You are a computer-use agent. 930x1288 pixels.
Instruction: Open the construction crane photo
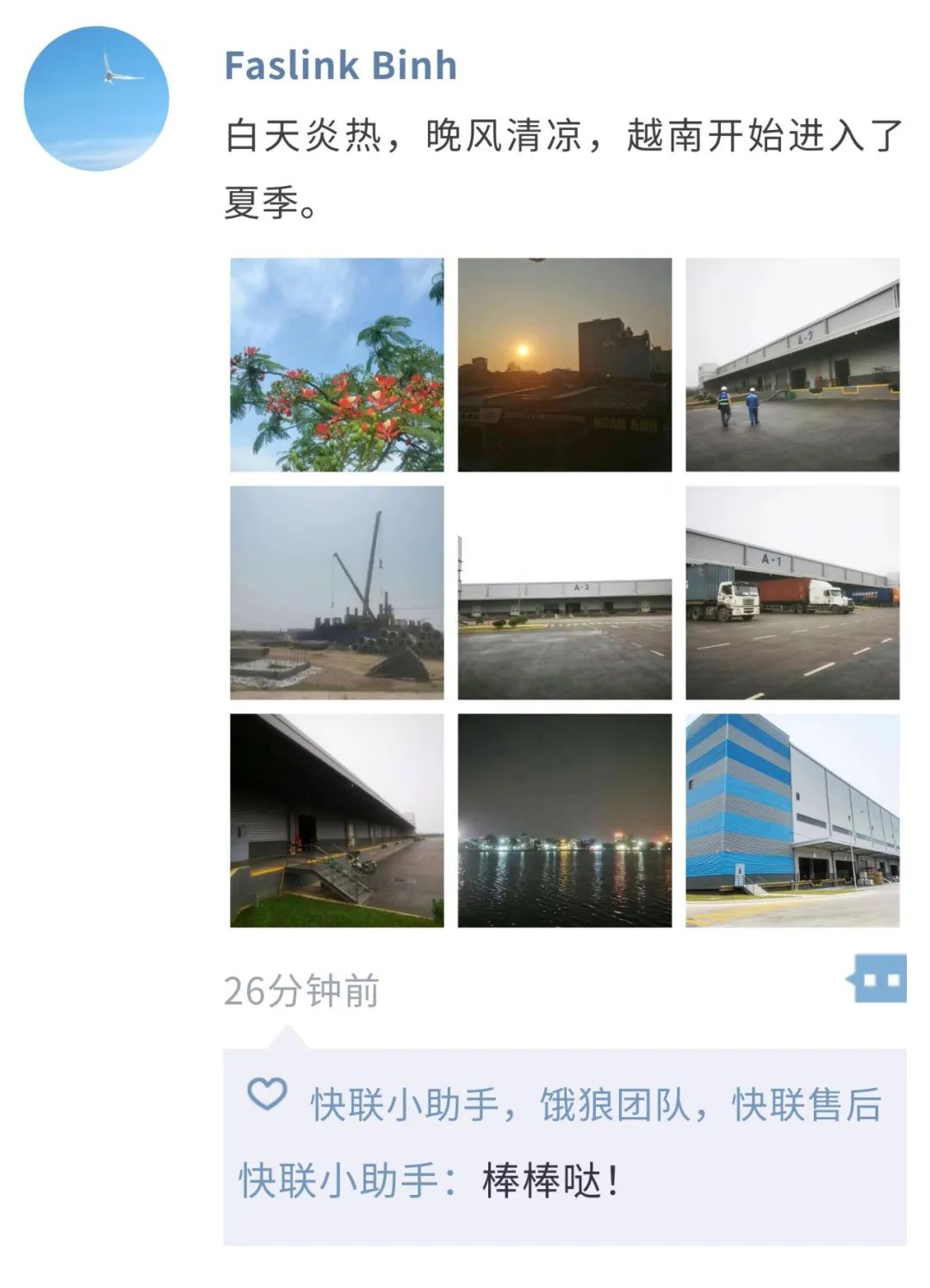337,592
